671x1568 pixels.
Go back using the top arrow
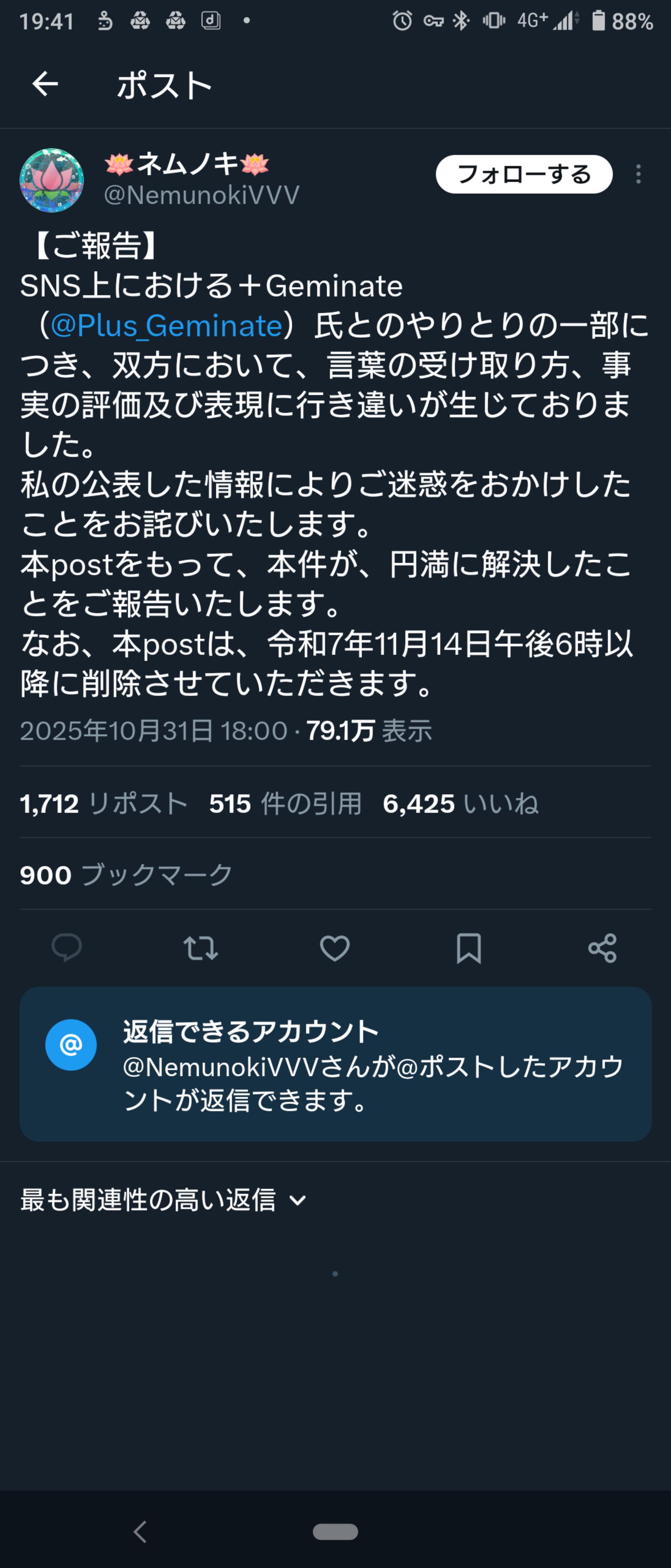click(45, 84)
